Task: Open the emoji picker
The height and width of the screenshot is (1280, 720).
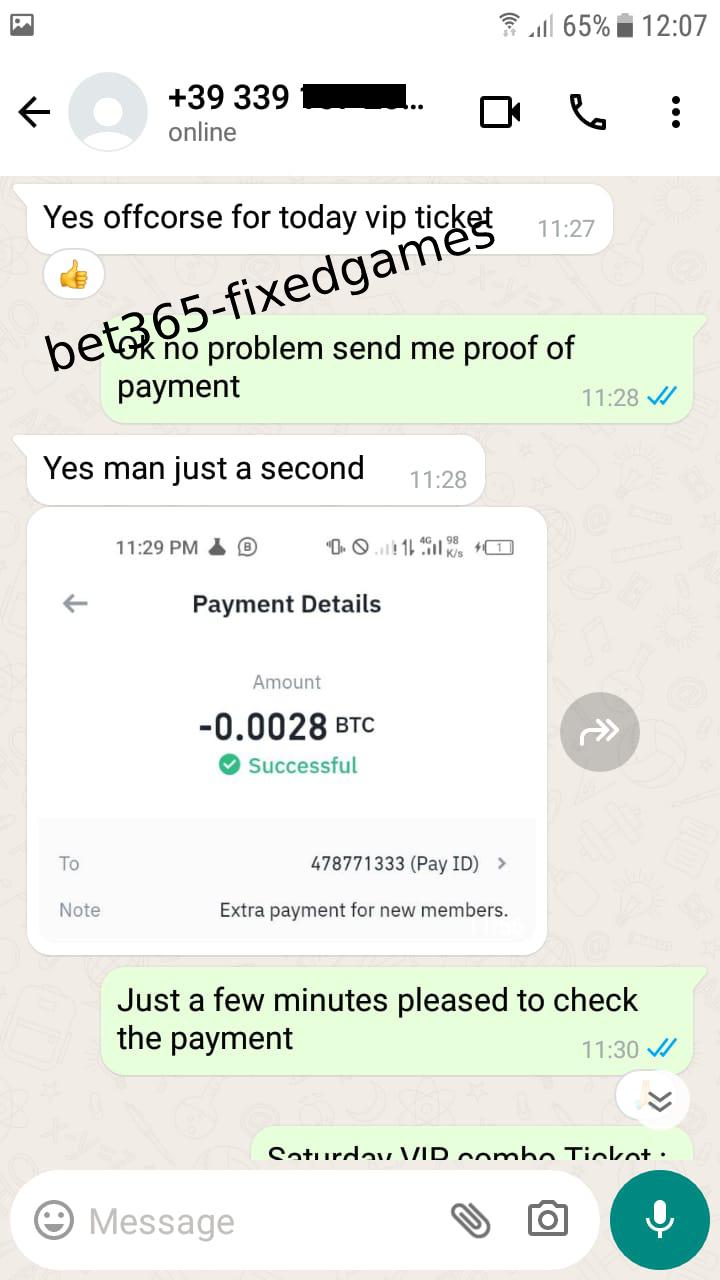Action: pyautogui.click(x=54, y=1220)
